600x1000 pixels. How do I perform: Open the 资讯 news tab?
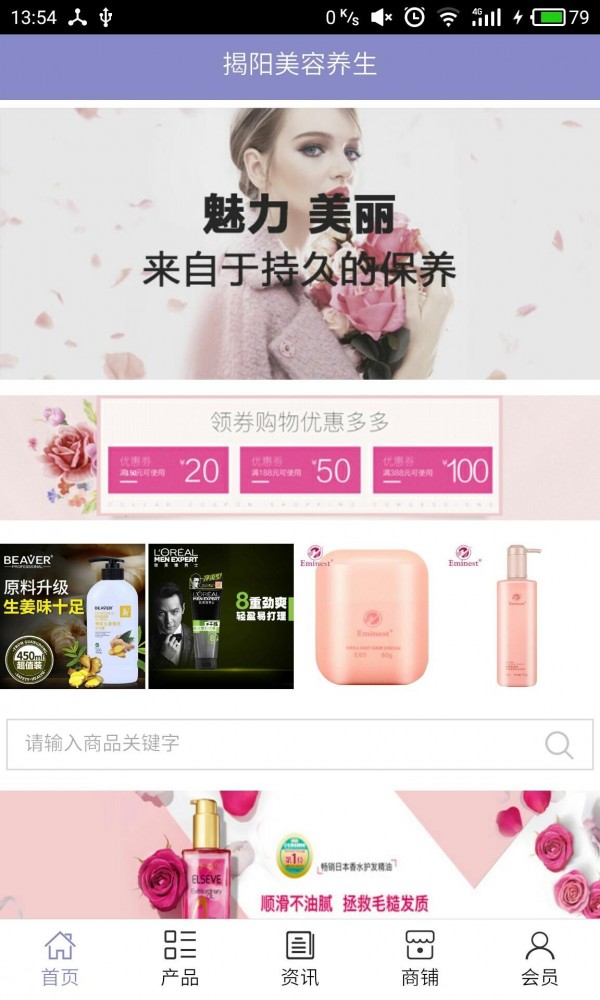pos(300,958)
